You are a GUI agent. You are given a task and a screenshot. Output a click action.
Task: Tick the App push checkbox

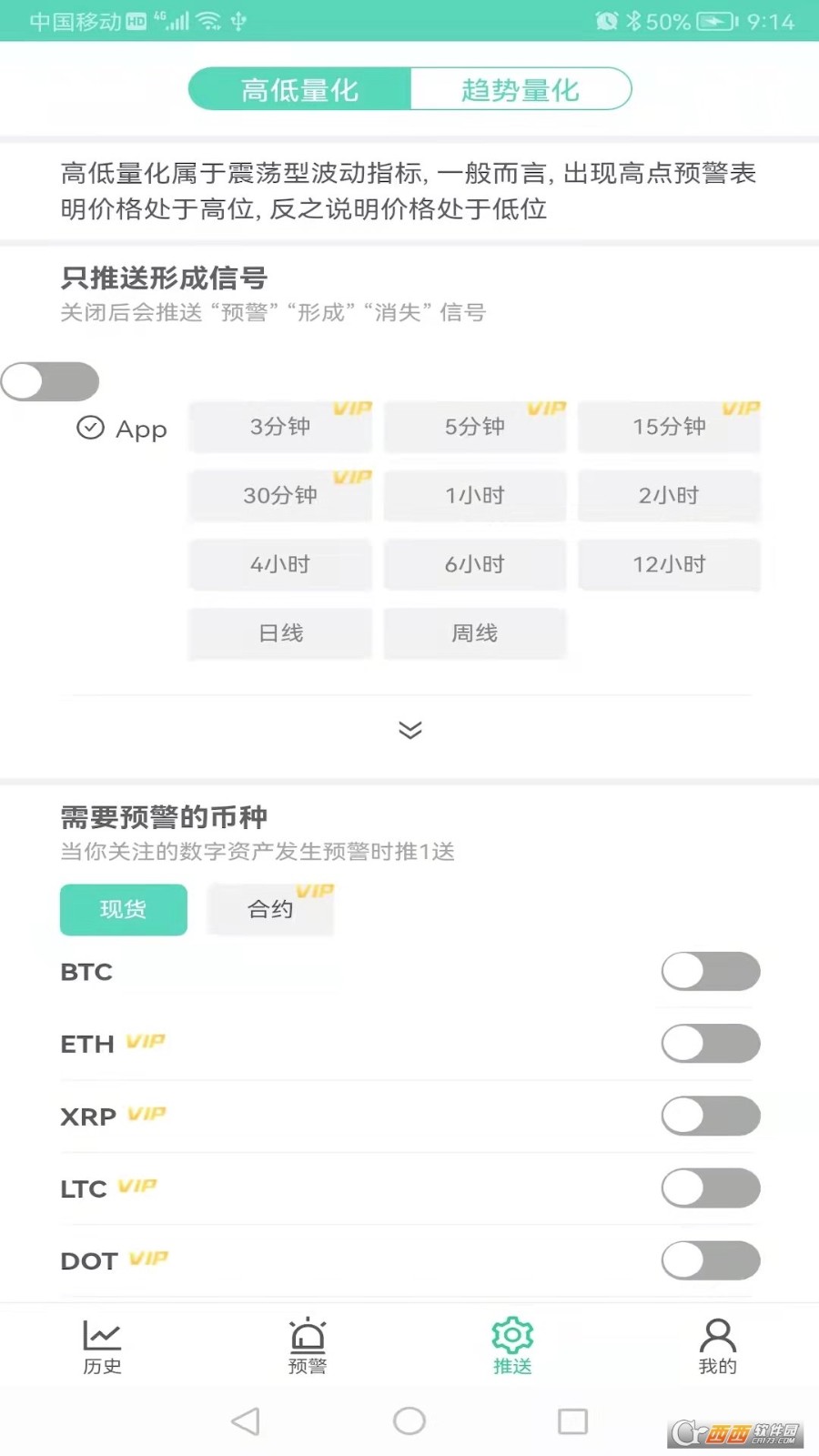(x=90, y=428)
